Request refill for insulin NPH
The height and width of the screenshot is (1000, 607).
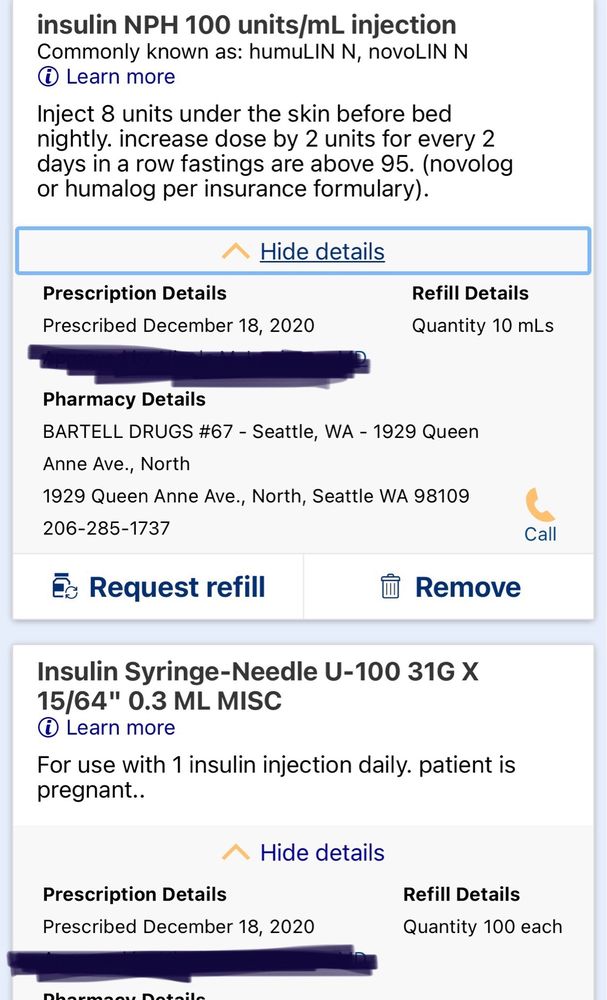click(159, 587)
